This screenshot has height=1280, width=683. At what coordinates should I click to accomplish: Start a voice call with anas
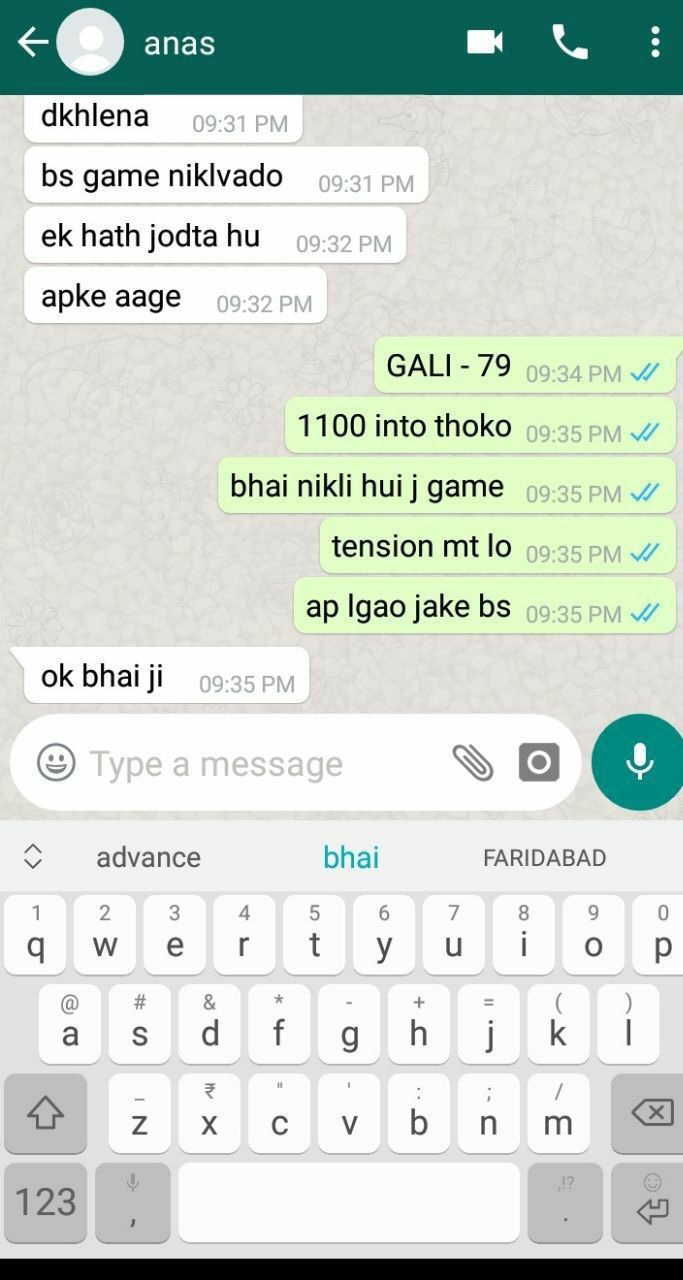coord(570,42)
